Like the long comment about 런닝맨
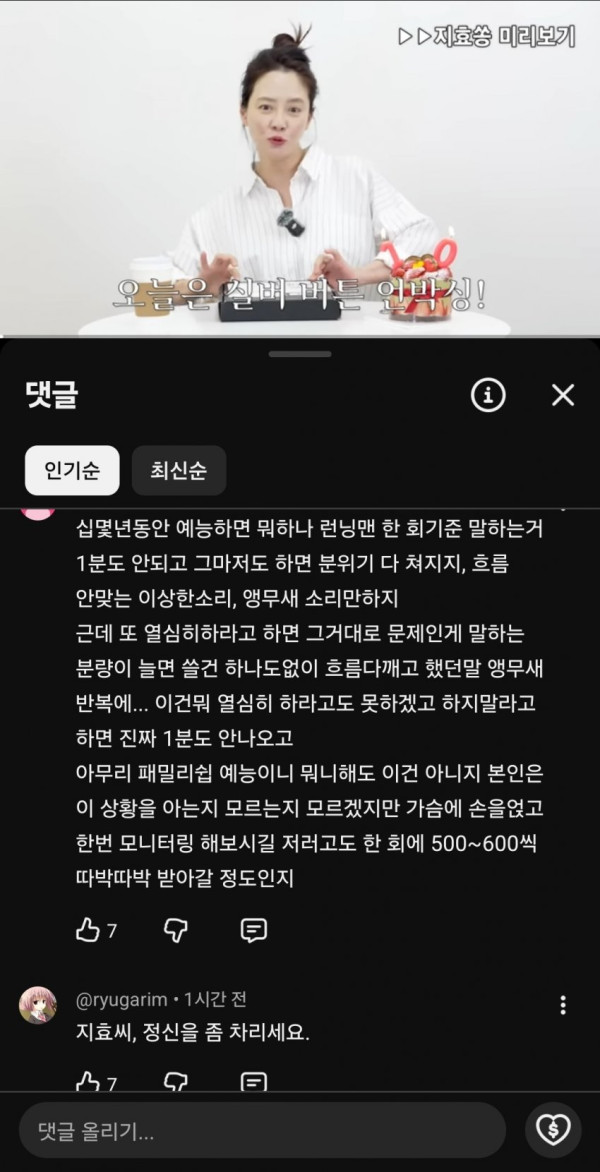 pos(88,931)
